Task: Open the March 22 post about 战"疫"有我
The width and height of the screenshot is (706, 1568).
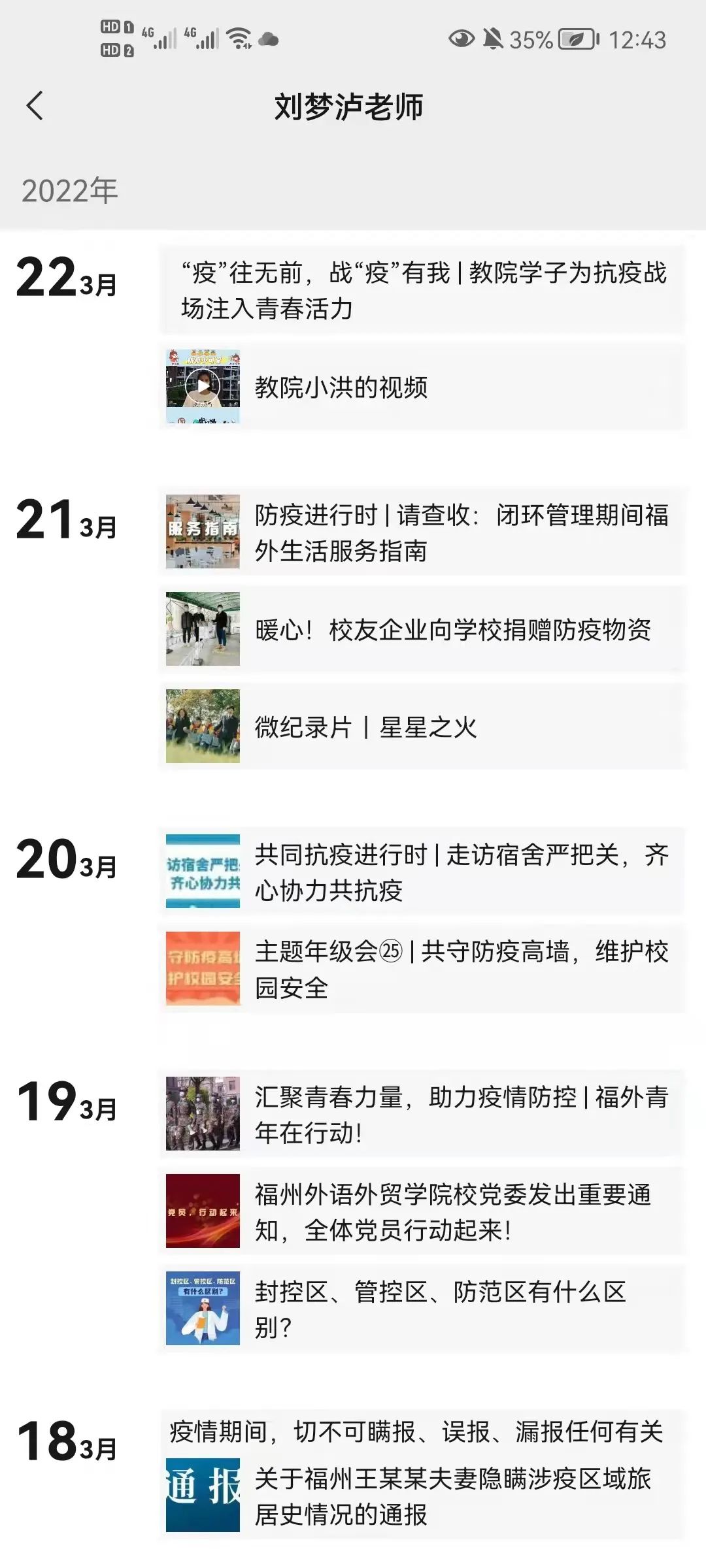Action: point(422,290)
